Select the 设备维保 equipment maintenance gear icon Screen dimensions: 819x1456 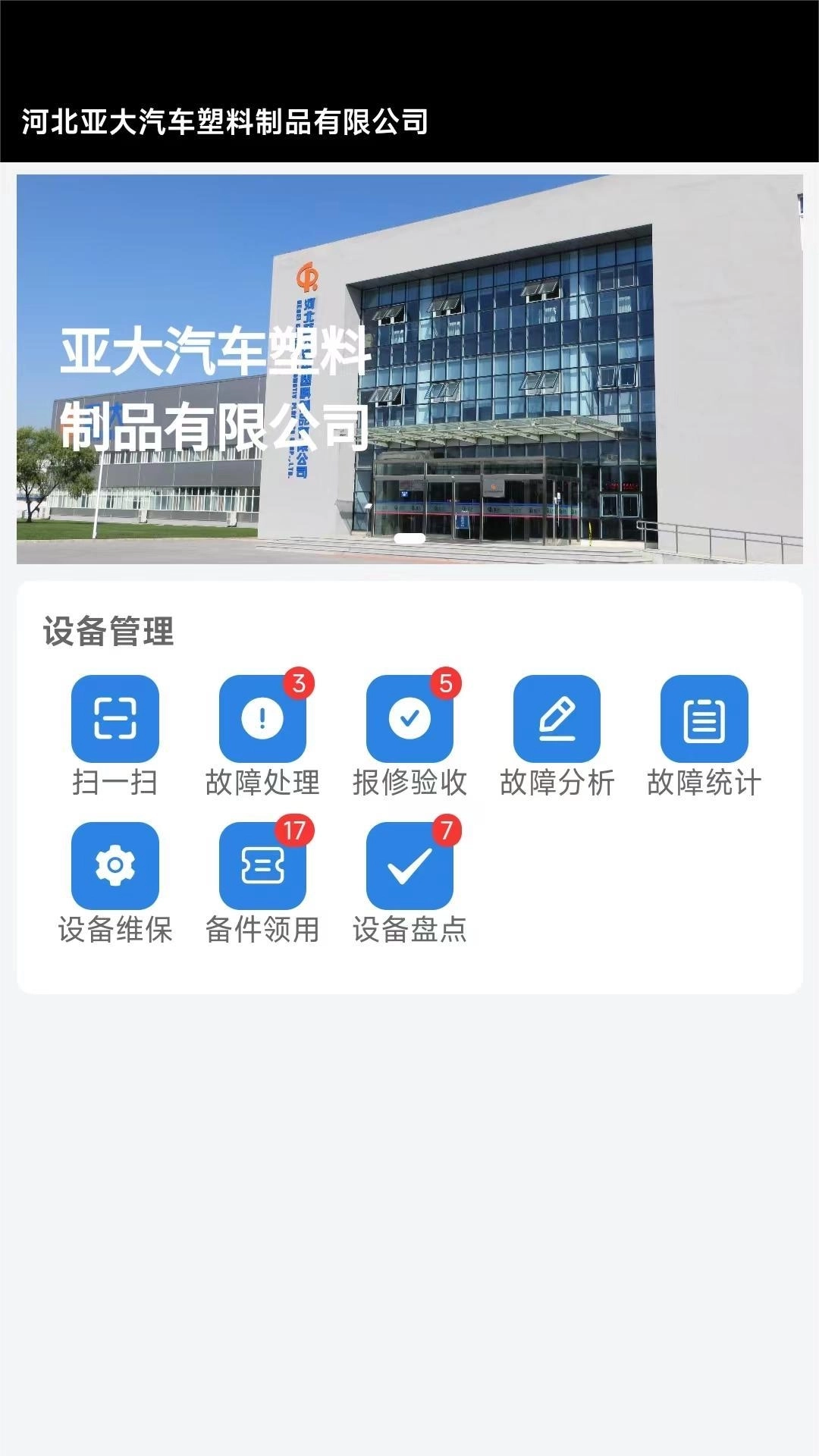[x=115, y=868]
